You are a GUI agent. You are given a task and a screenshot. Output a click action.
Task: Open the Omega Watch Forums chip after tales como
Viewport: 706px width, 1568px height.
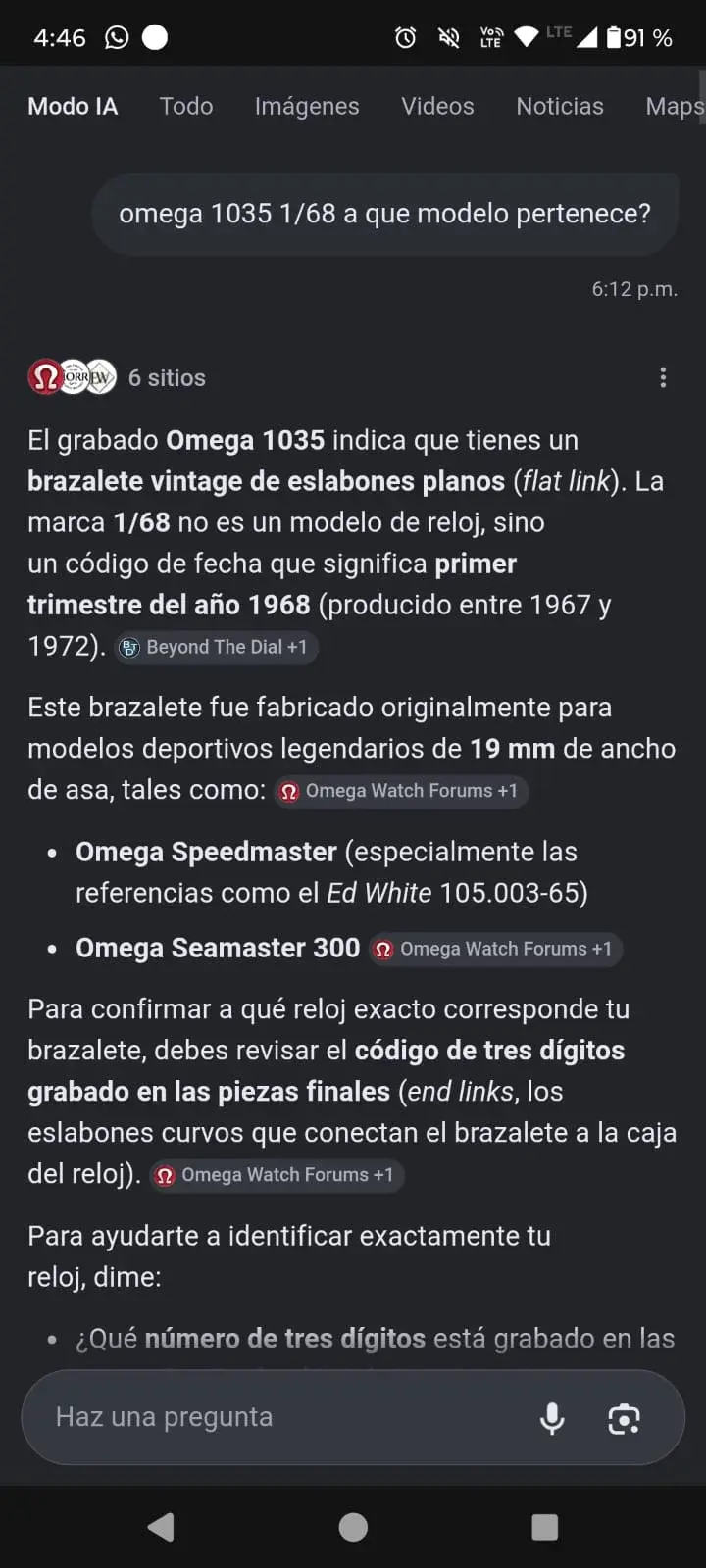click(x=401, y=791)
